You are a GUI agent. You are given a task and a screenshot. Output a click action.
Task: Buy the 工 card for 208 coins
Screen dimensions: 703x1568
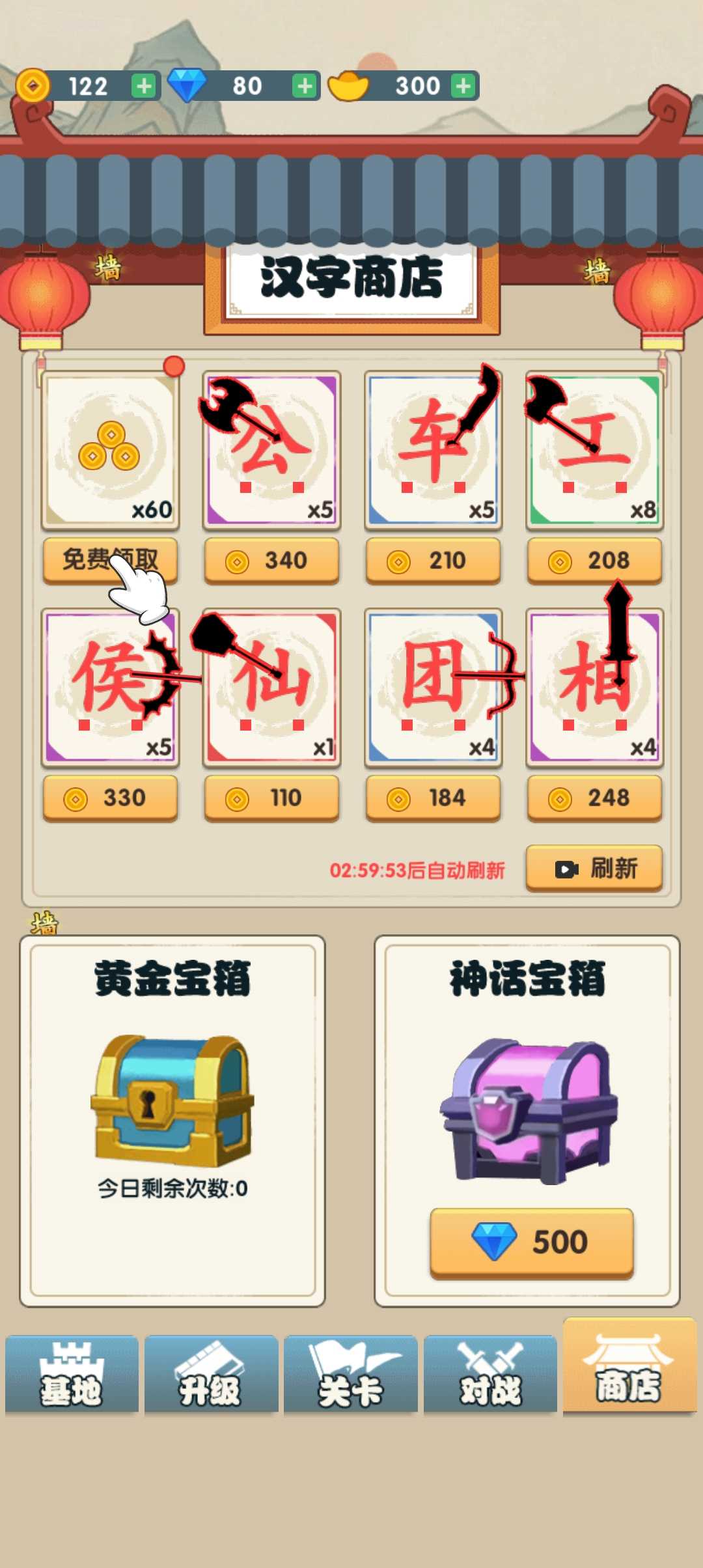pyautogui.click(x=594, y=560)
